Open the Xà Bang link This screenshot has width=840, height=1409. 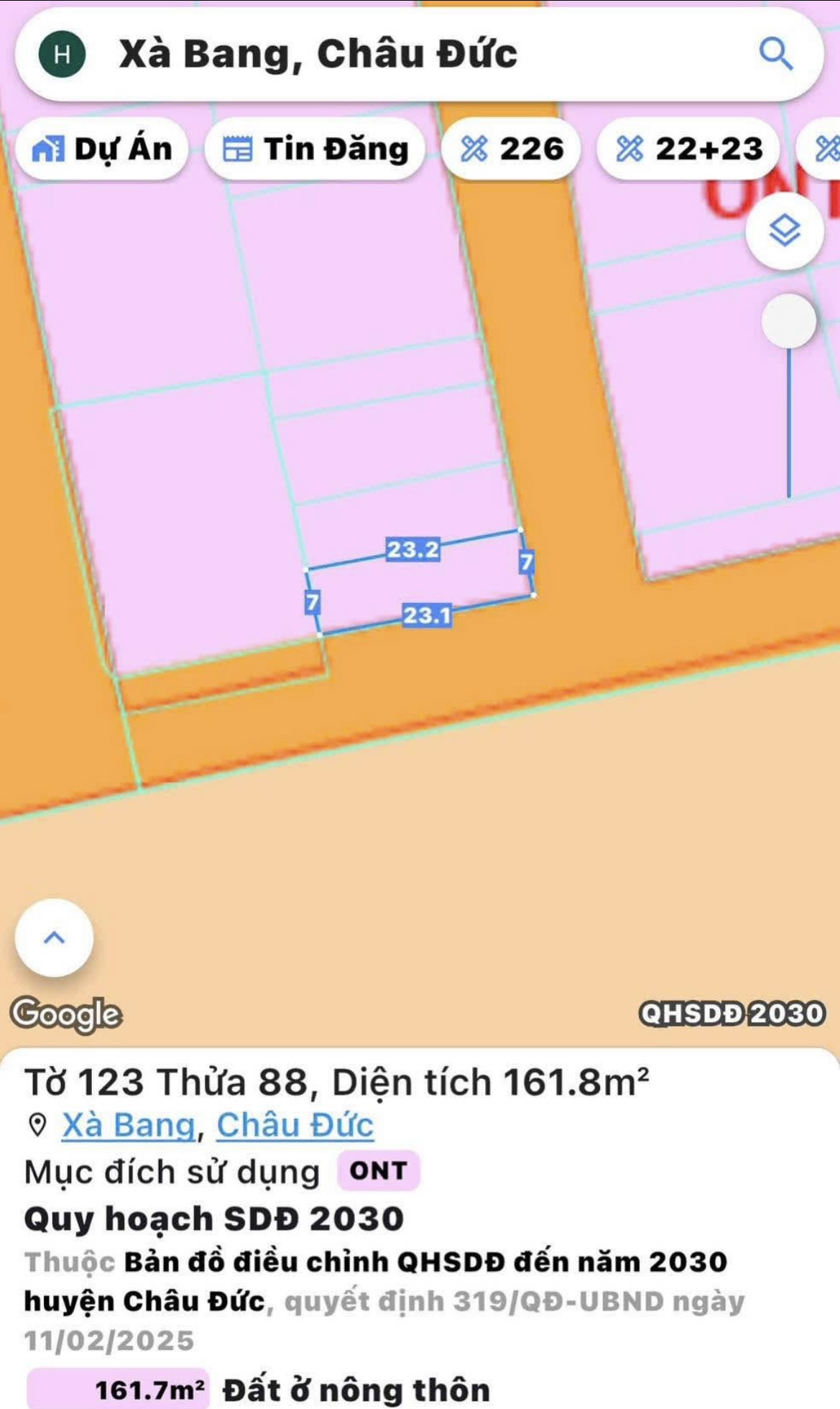point(129,1125)
